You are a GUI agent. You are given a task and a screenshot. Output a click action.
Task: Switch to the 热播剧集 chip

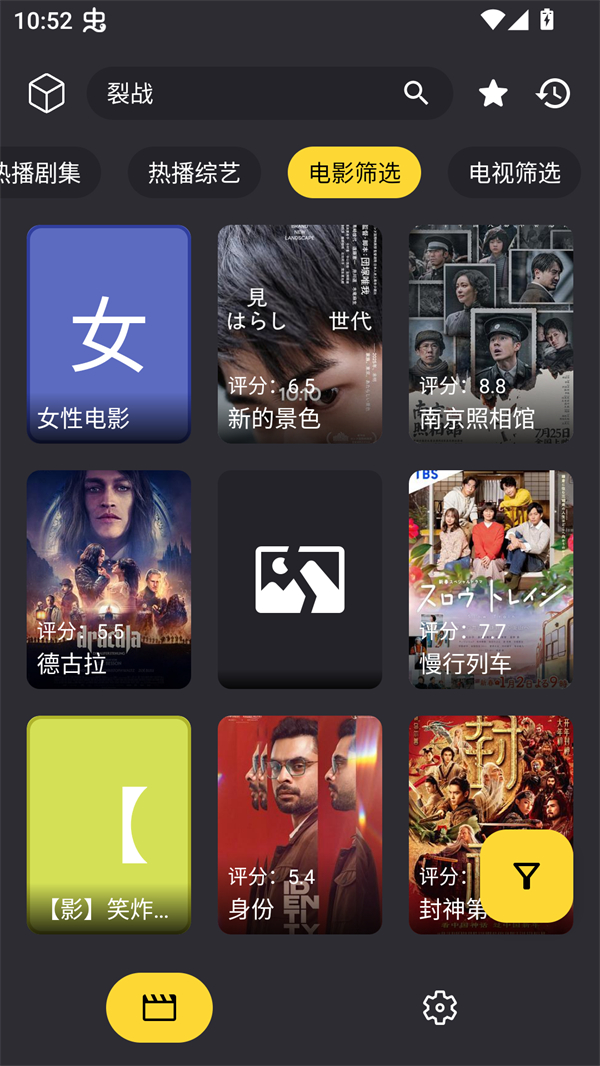tap(45, 173)
